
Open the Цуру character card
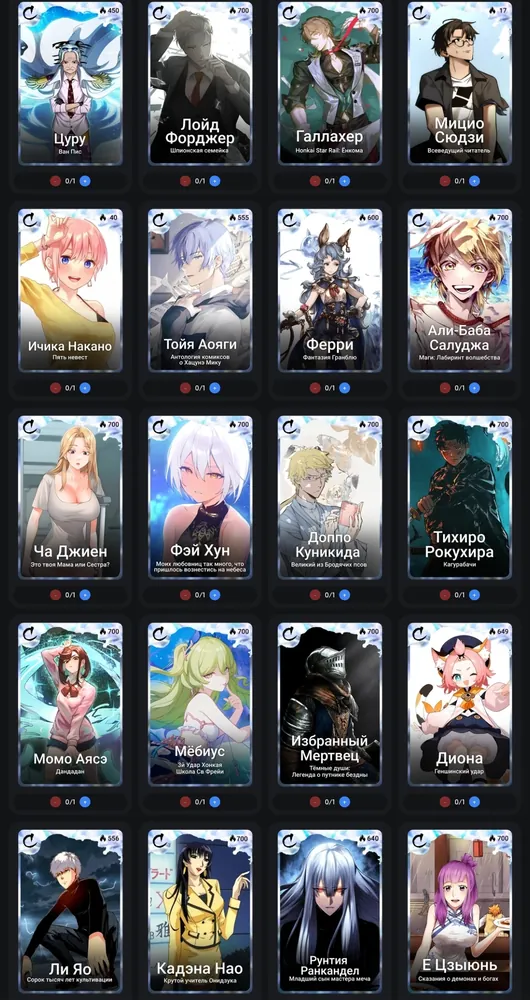(x=70, y=83)
